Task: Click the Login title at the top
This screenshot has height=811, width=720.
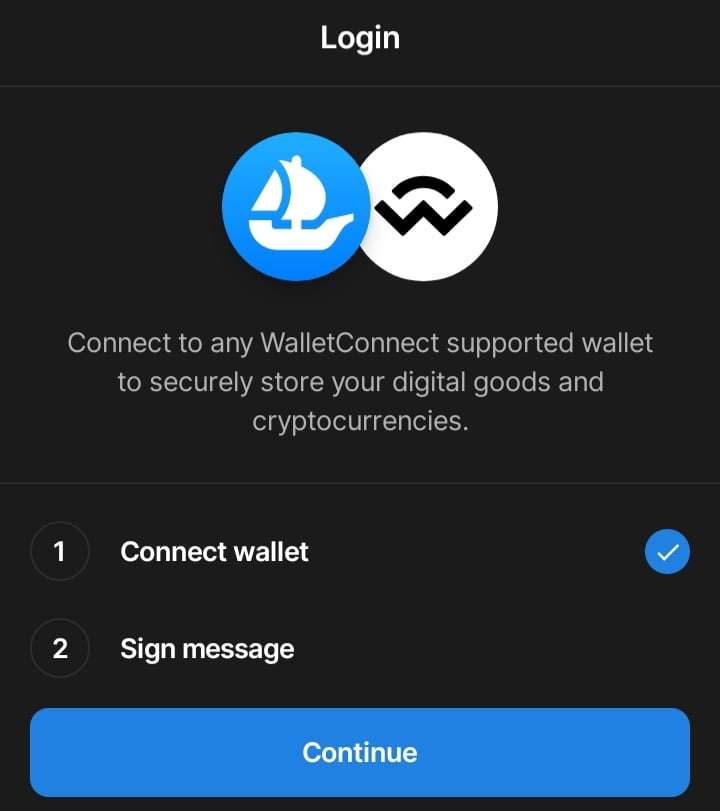Action: (360, 37)
